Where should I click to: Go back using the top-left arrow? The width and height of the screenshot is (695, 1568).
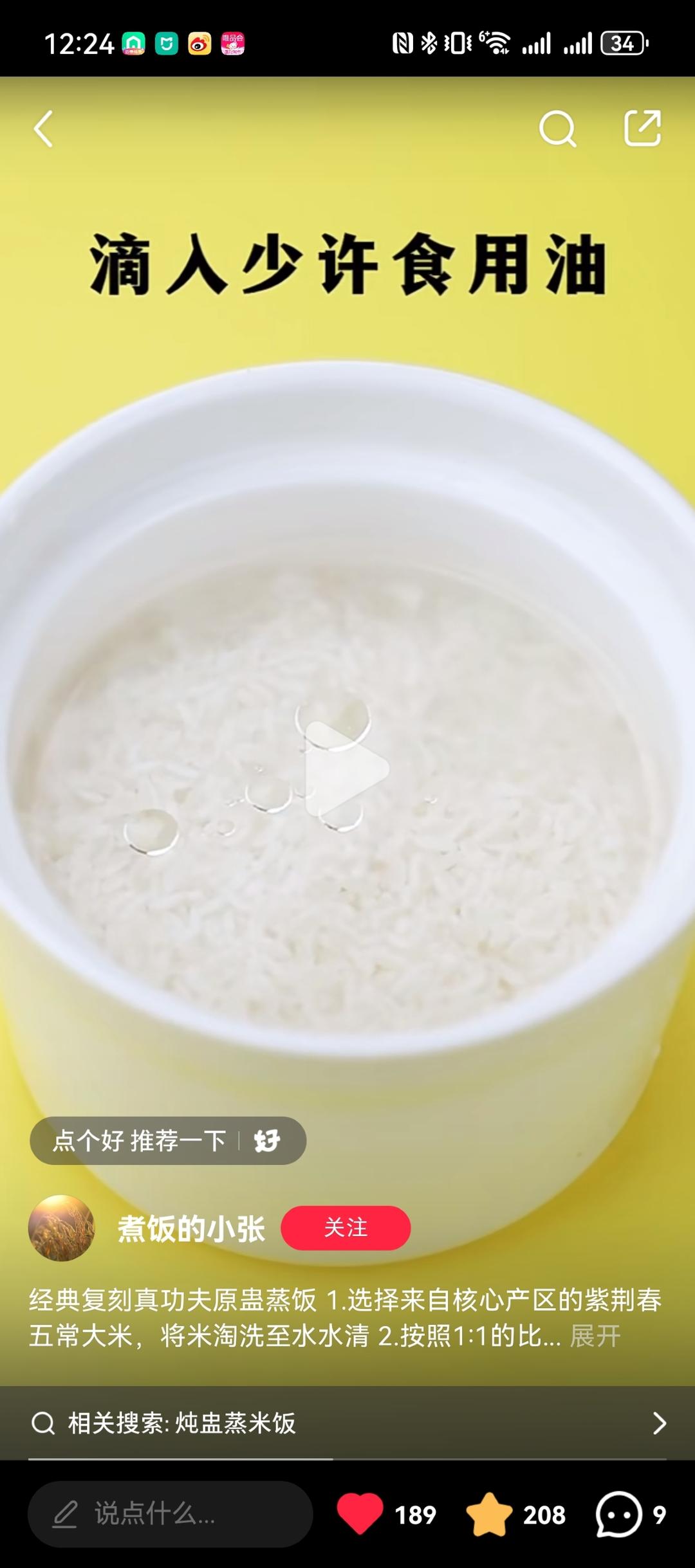44,129
